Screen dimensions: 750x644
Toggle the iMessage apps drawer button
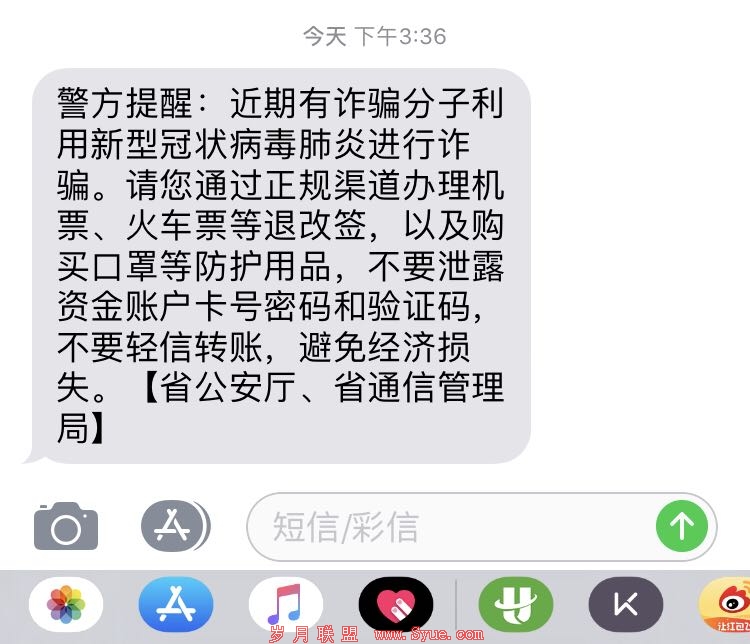pyautogui.click(x=175, y=526)
